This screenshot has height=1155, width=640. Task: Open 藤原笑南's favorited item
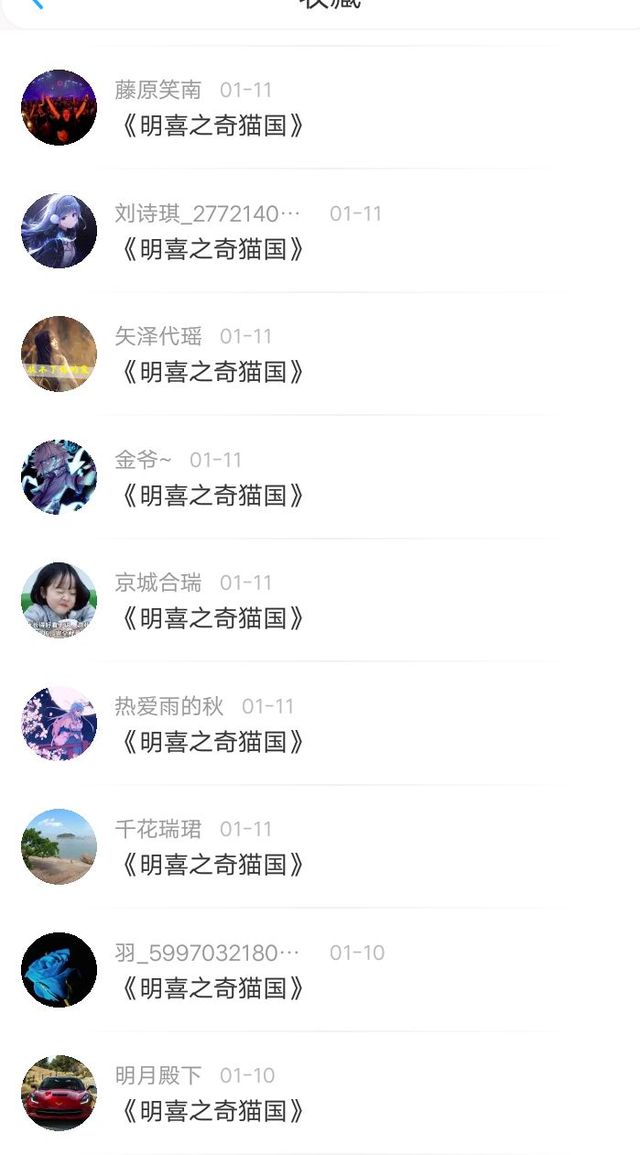point(212,126)
